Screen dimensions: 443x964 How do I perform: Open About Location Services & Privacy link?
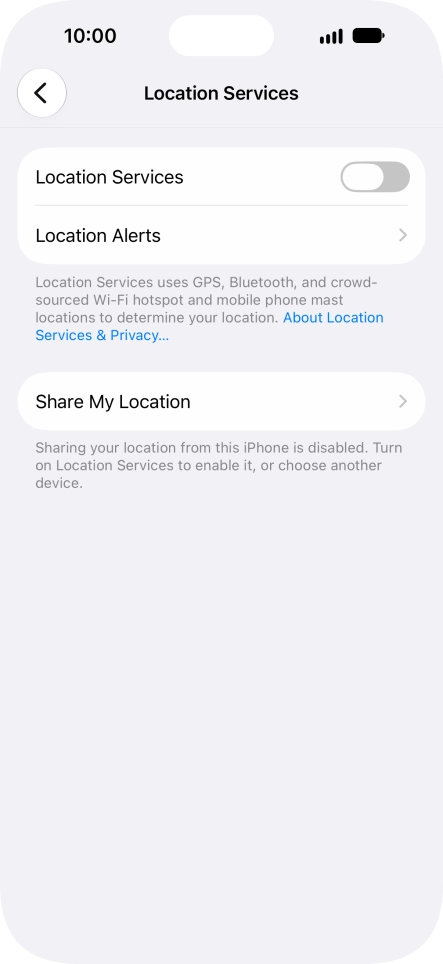coord(210,326)
